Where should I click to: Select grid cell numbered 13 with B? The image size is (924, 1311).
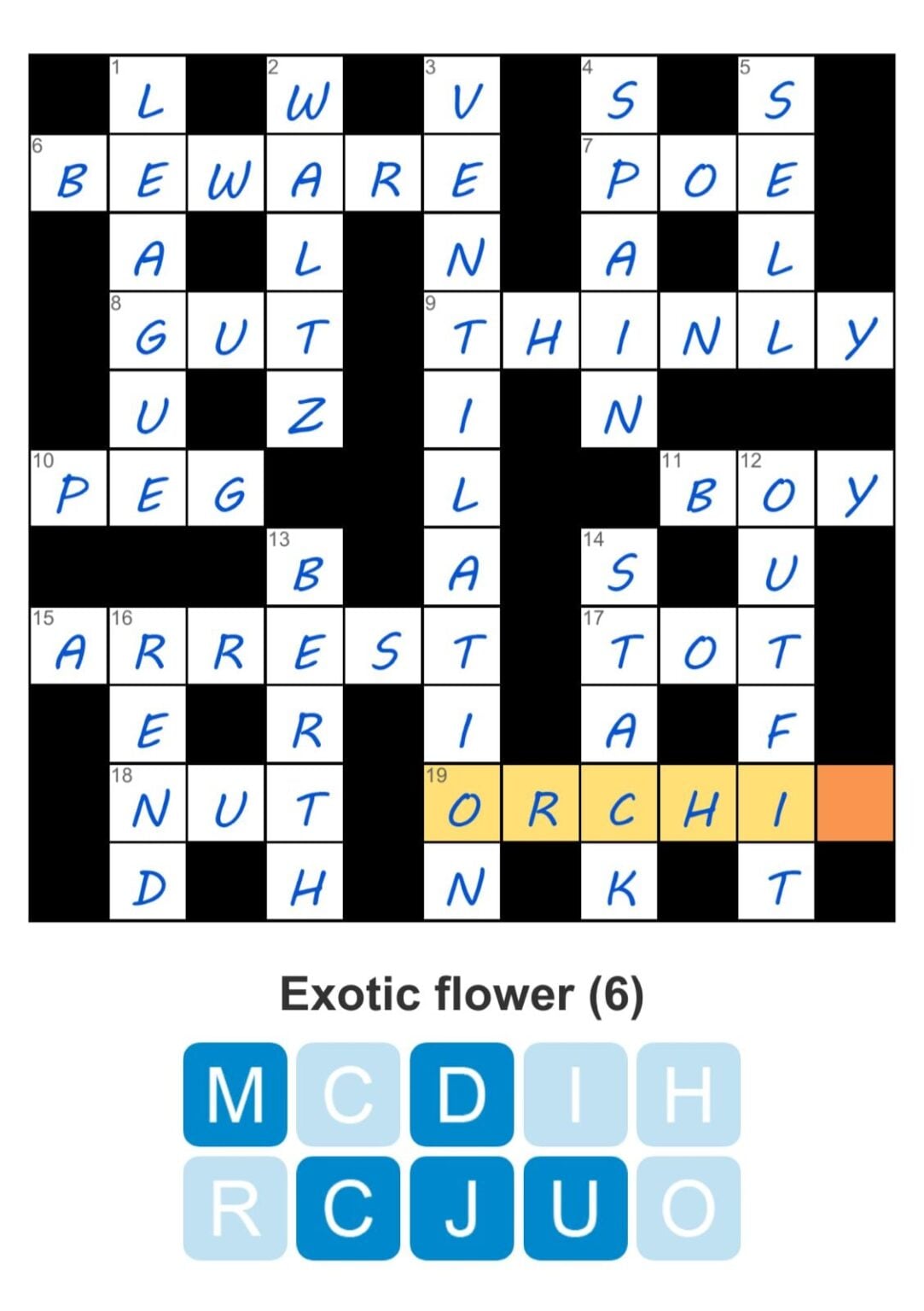305,568
